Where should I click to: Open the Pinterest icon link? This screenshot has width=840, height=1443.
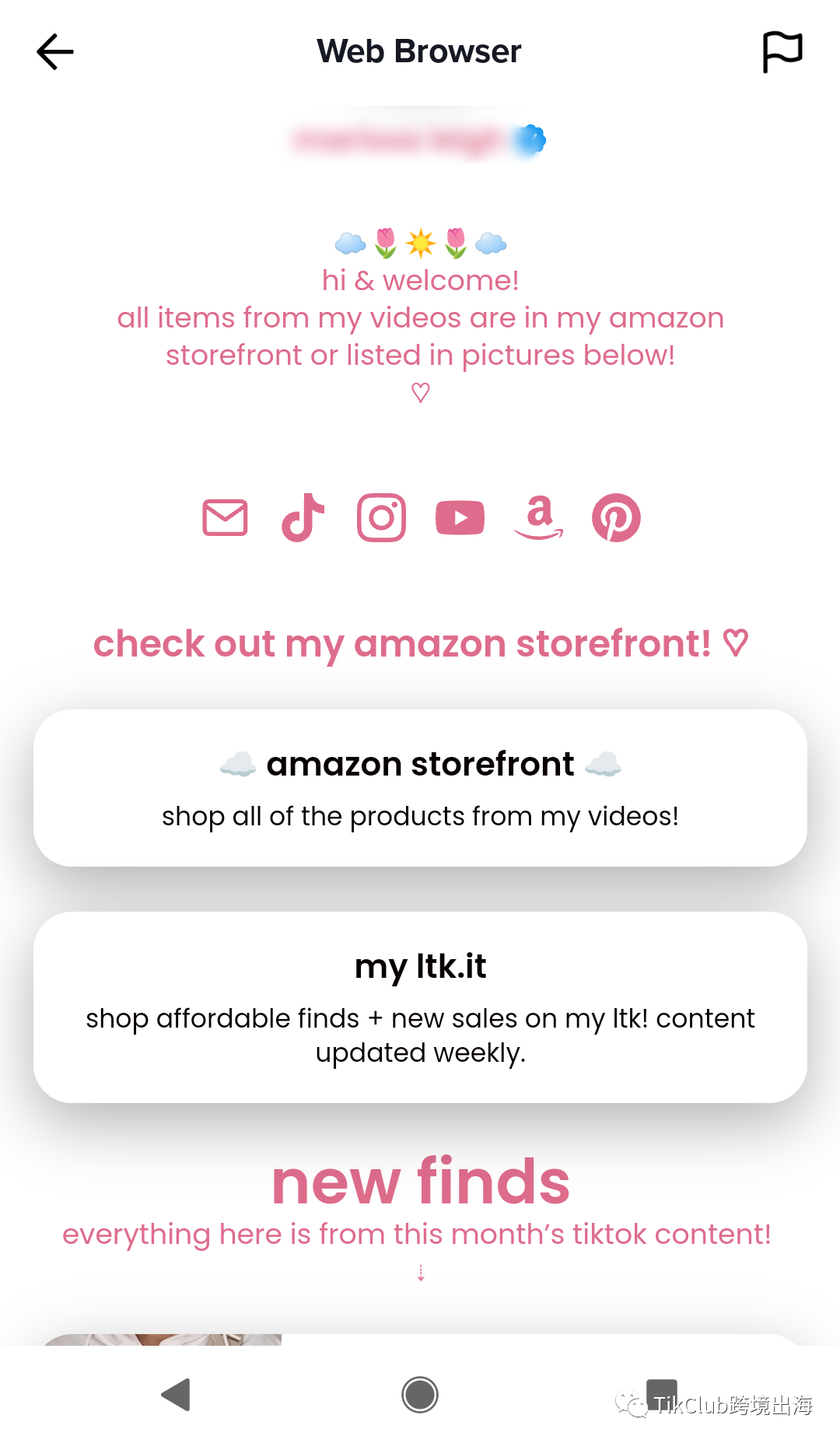pos(616,517)
